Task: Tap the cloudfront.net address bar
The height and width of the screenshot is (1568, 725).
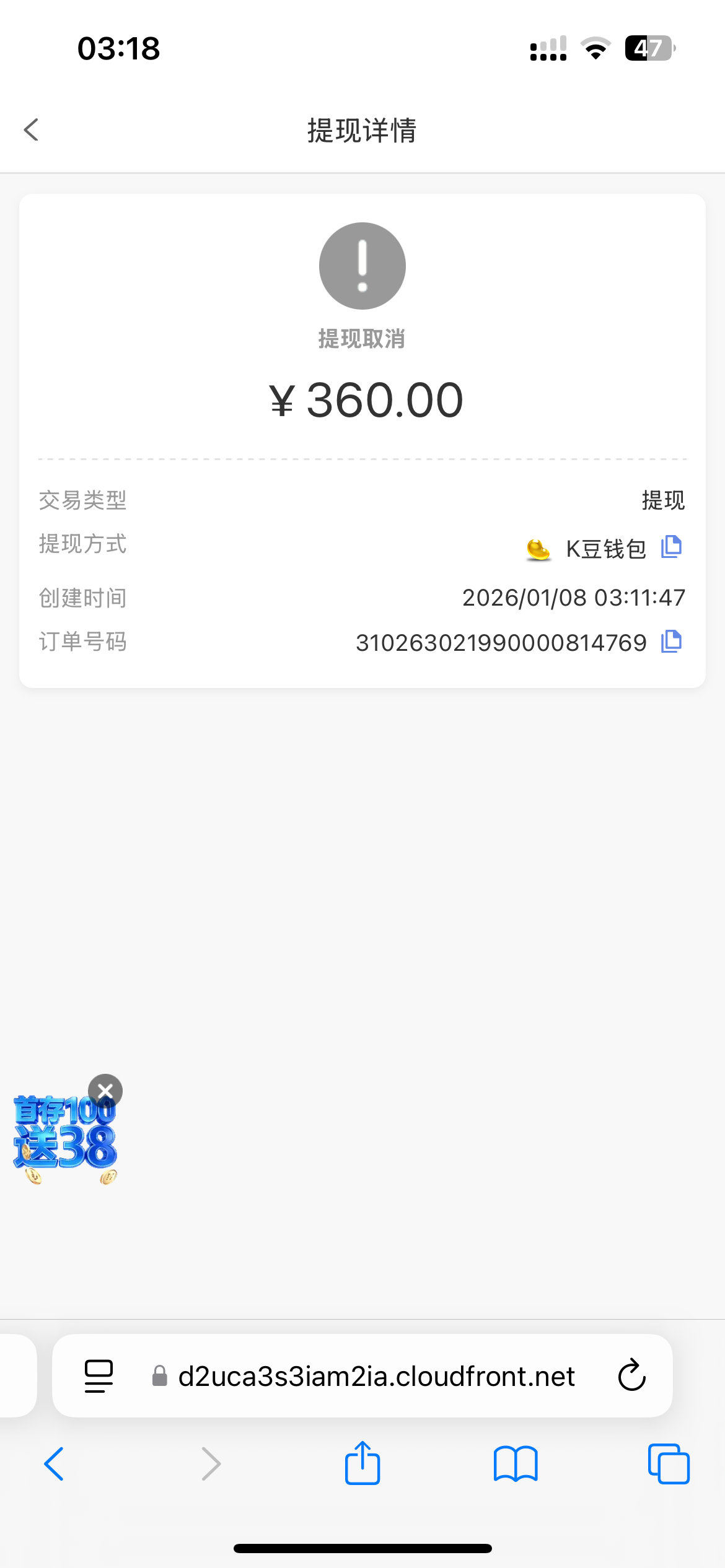Action: click(x=376, y=1376)
